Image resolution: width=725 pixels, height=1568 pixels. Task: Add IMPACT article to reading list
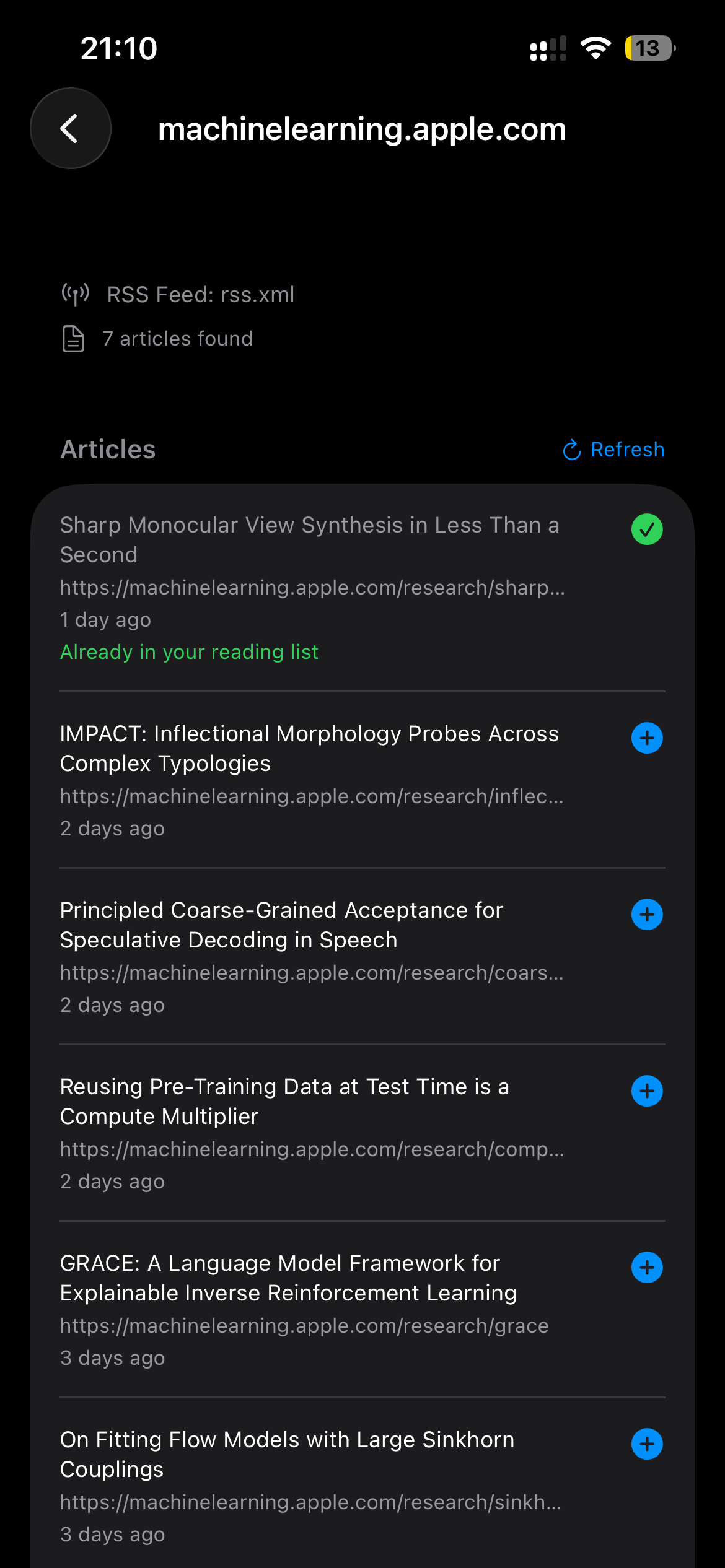(646, 738)
